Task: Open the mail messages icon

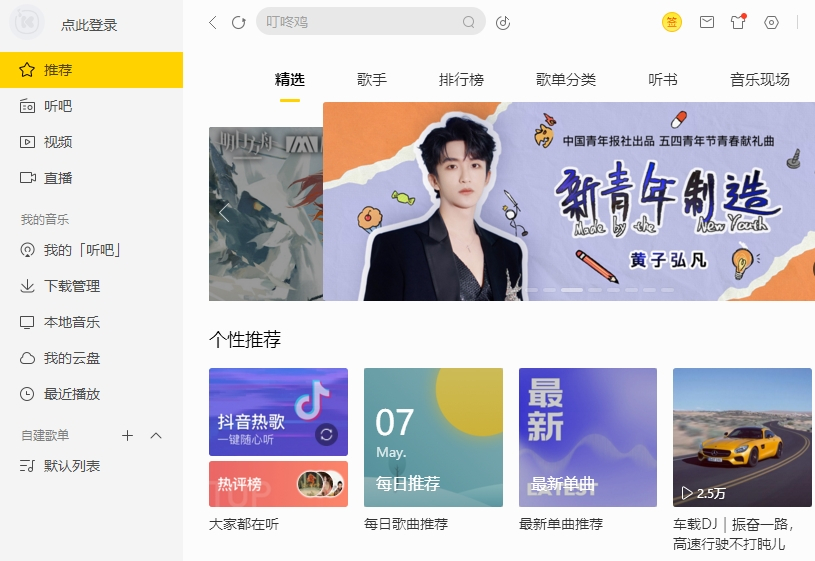Action: tap(707, 22)
